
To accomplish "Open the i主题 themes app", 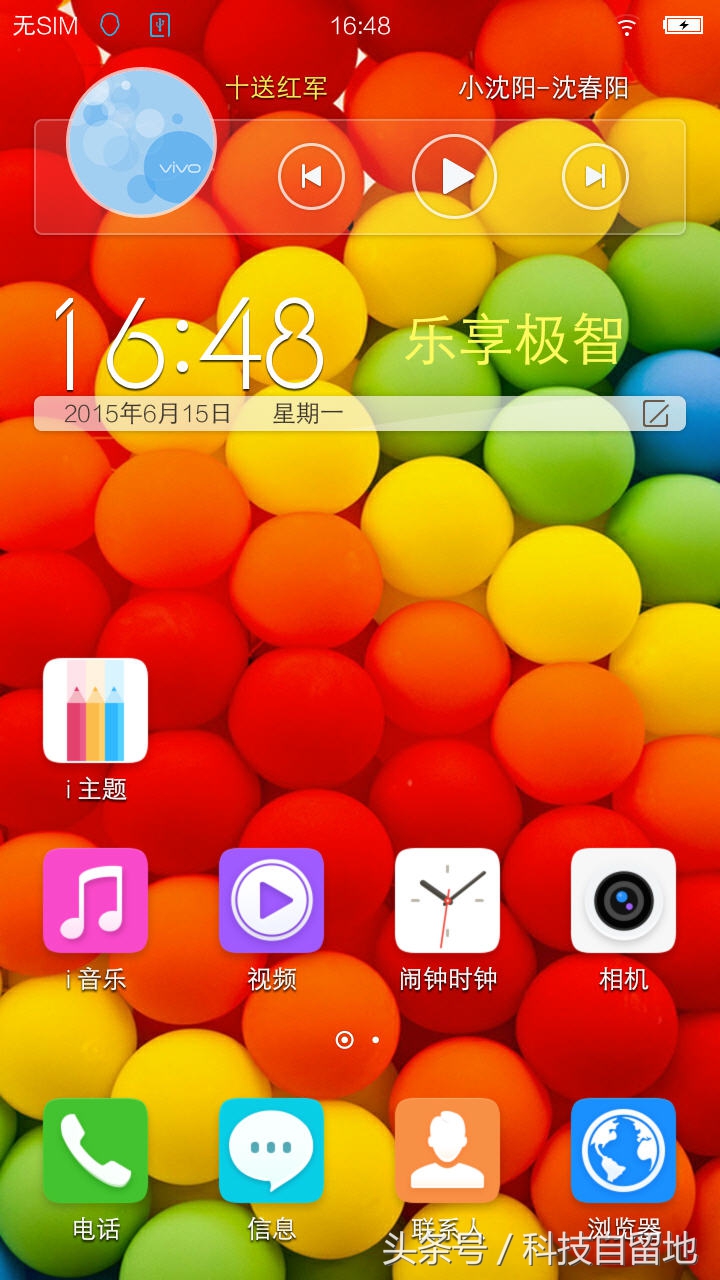I will pyautogui.click(x=95, y=712).
